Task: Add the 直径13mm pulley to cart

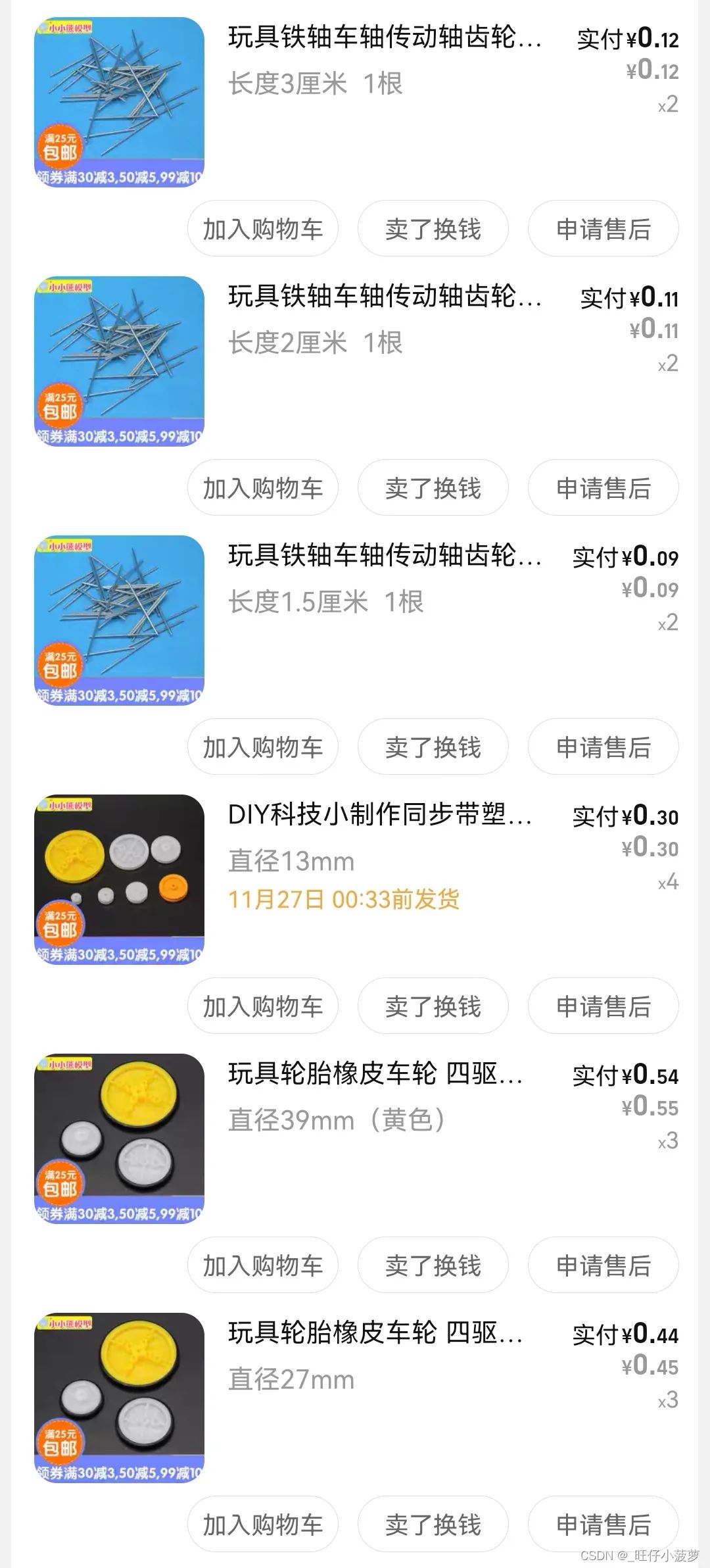Action: coord(263,1006)
